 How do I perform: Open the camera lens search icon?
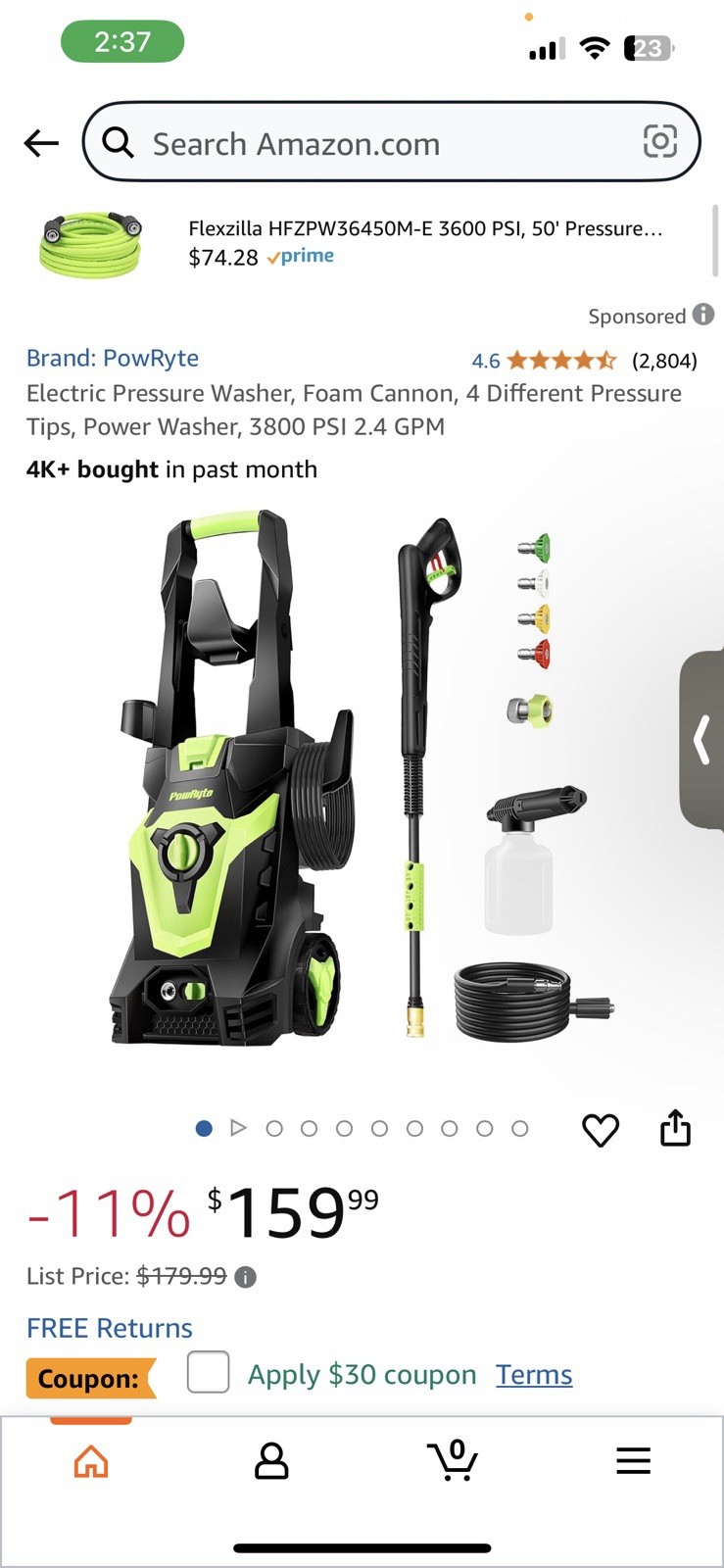pos(659,142)
